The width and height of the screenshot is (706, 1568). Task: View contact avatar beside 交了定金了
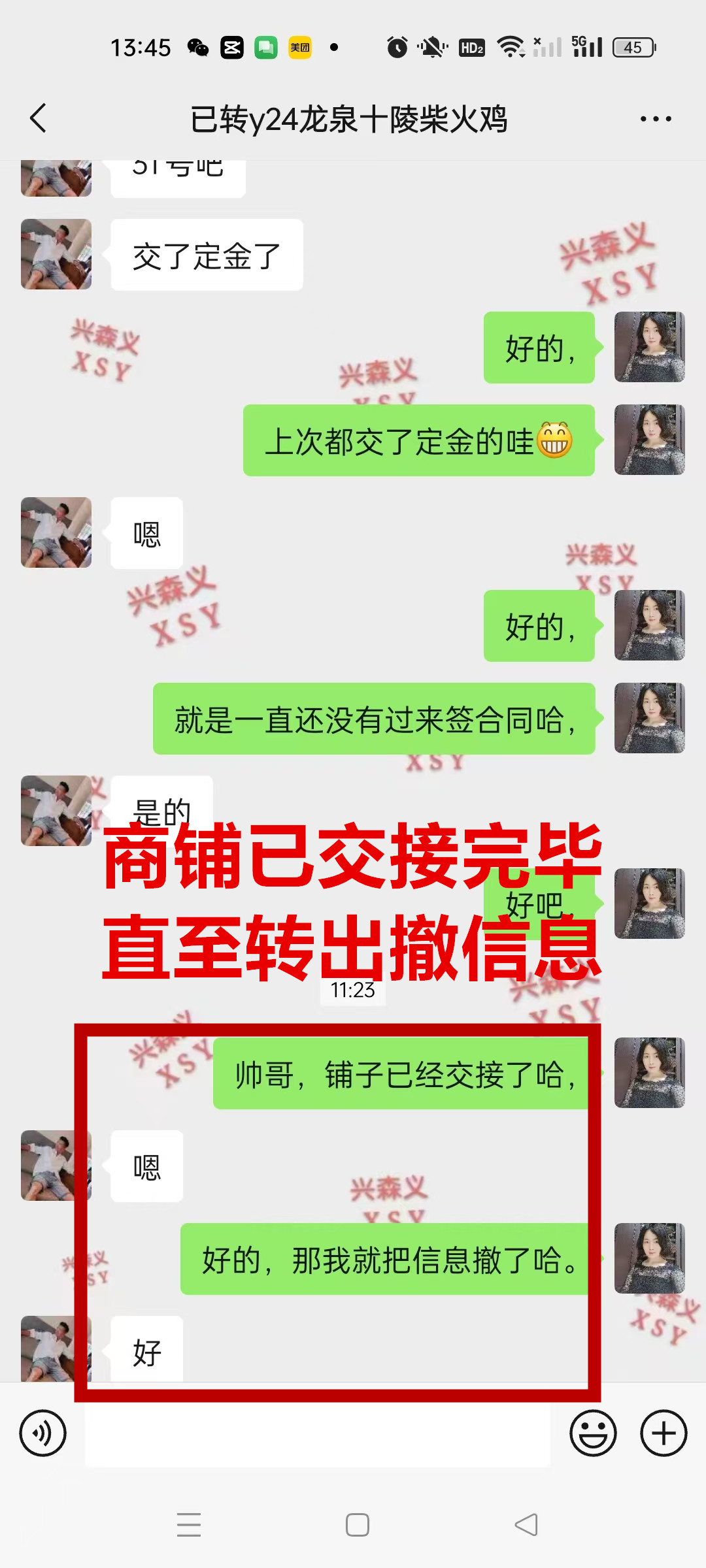tap(56, 254)
